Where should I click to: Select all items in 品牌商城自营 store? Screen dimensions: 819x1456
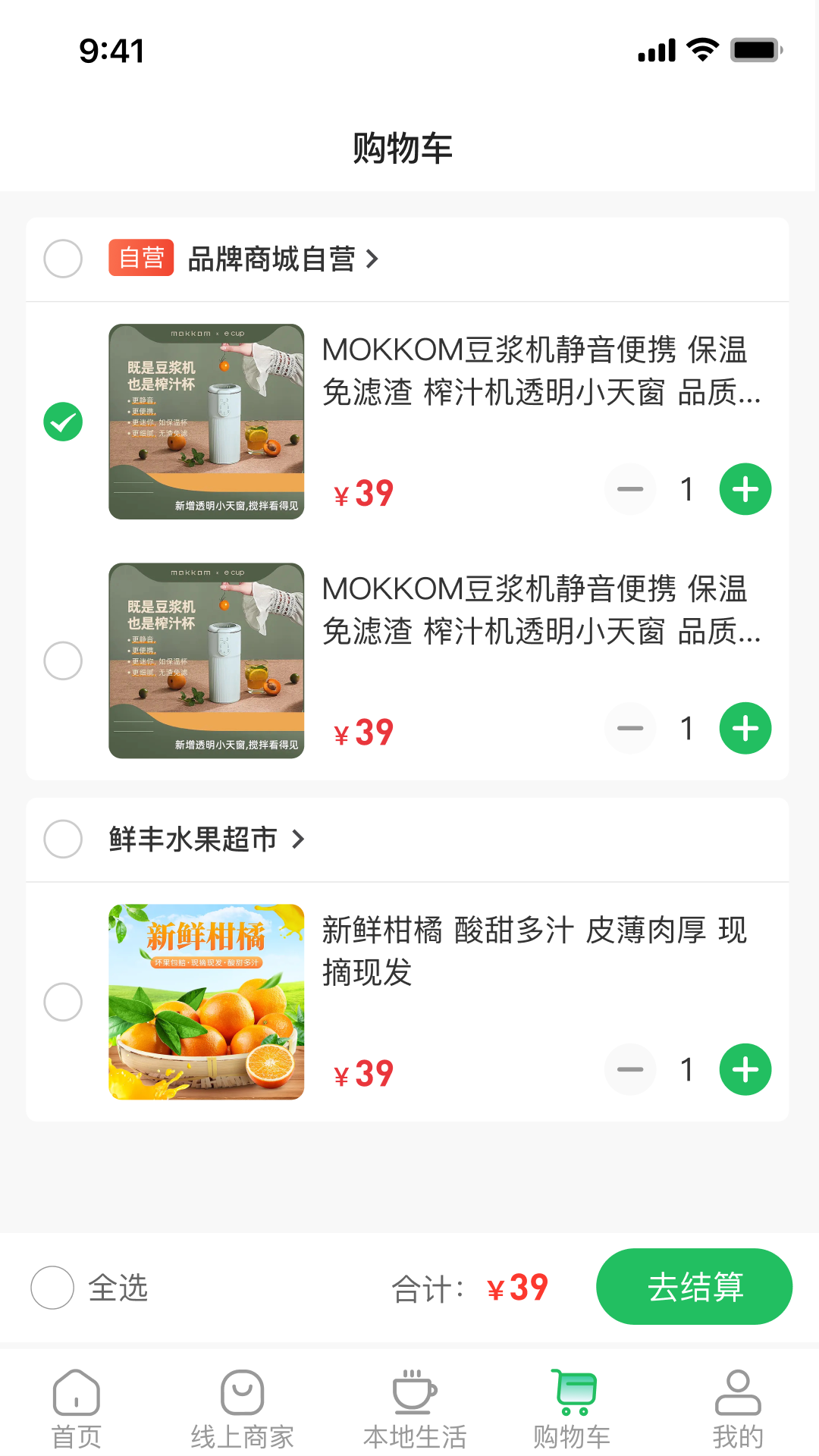pyautogui.click(x=63, y=259)
